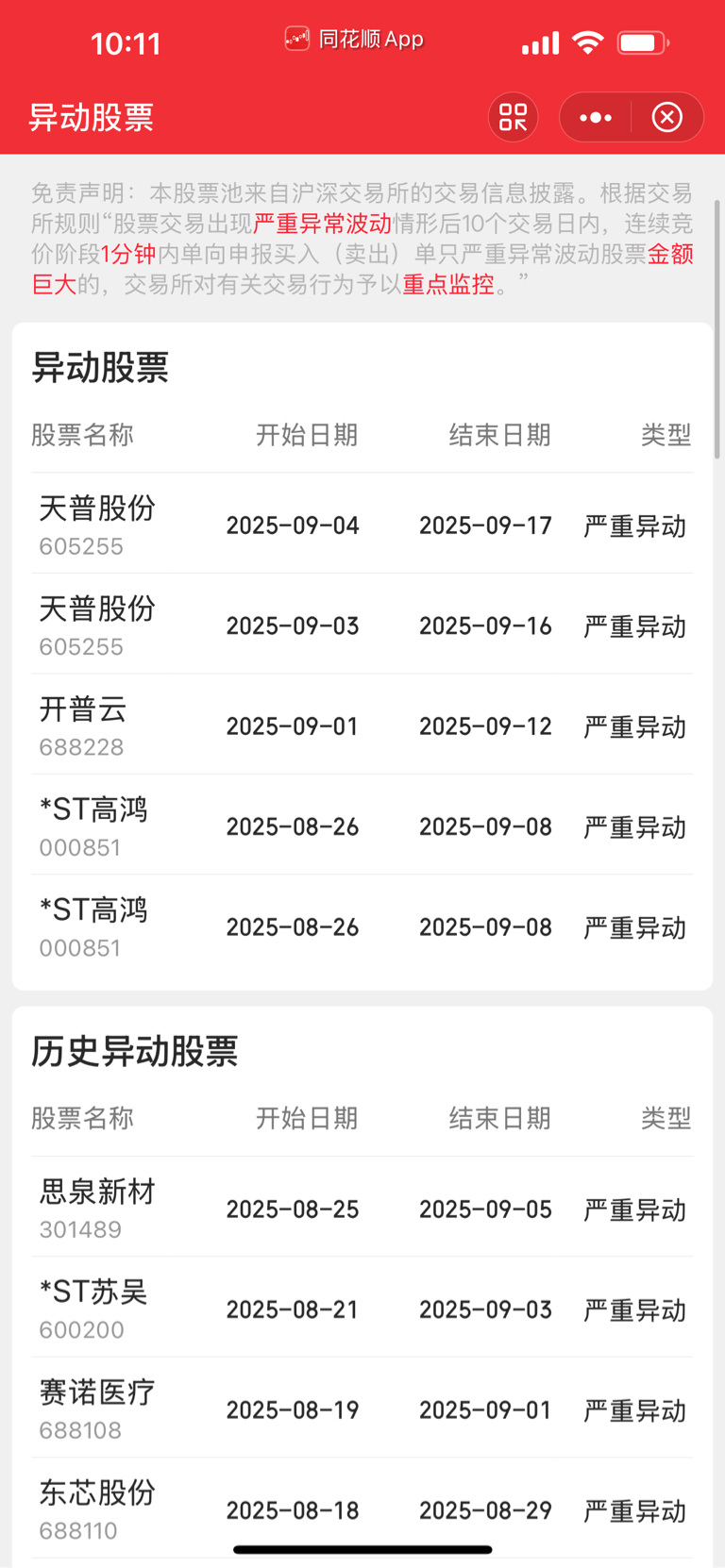Open the 开普云 688228 stock row
725x1568 pixels.
[362, 725]
